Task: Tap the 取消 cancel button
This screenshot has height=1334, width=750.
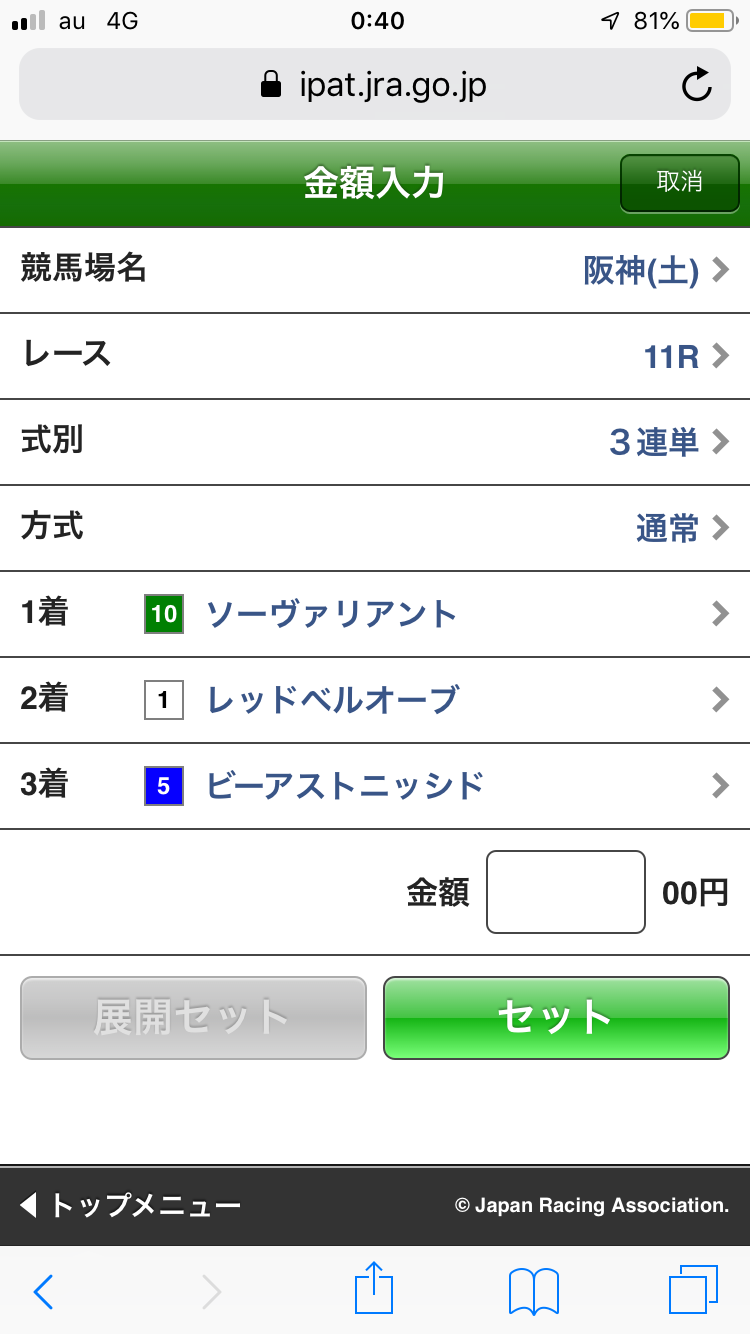Action: point(679,183)
